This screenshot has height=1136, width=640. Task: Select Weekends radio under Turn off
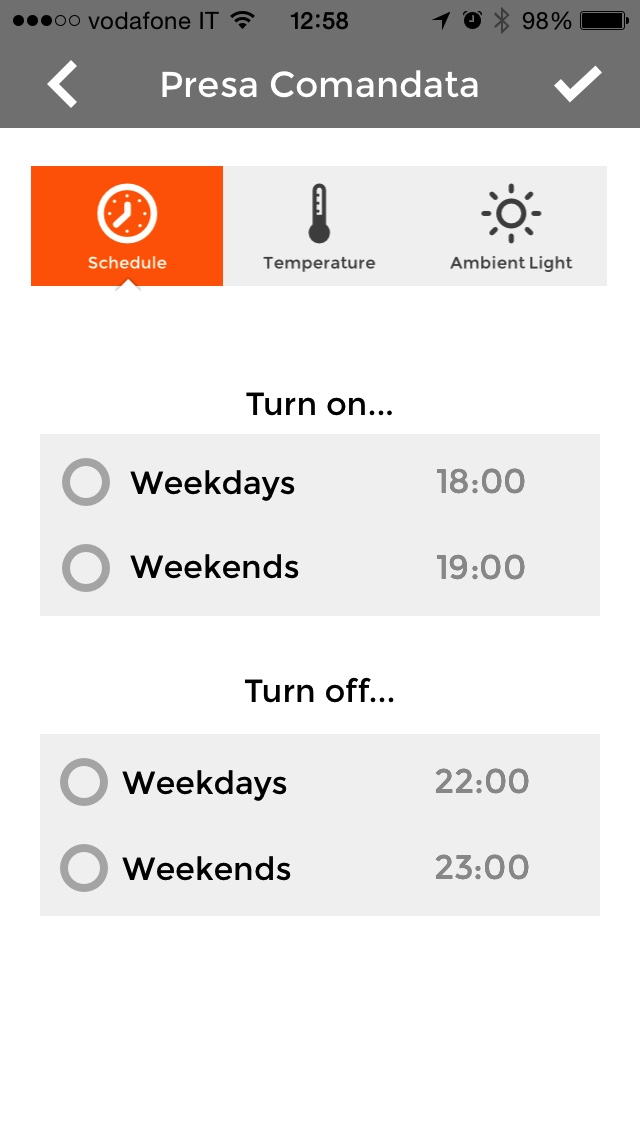click(x=84, y=868)
